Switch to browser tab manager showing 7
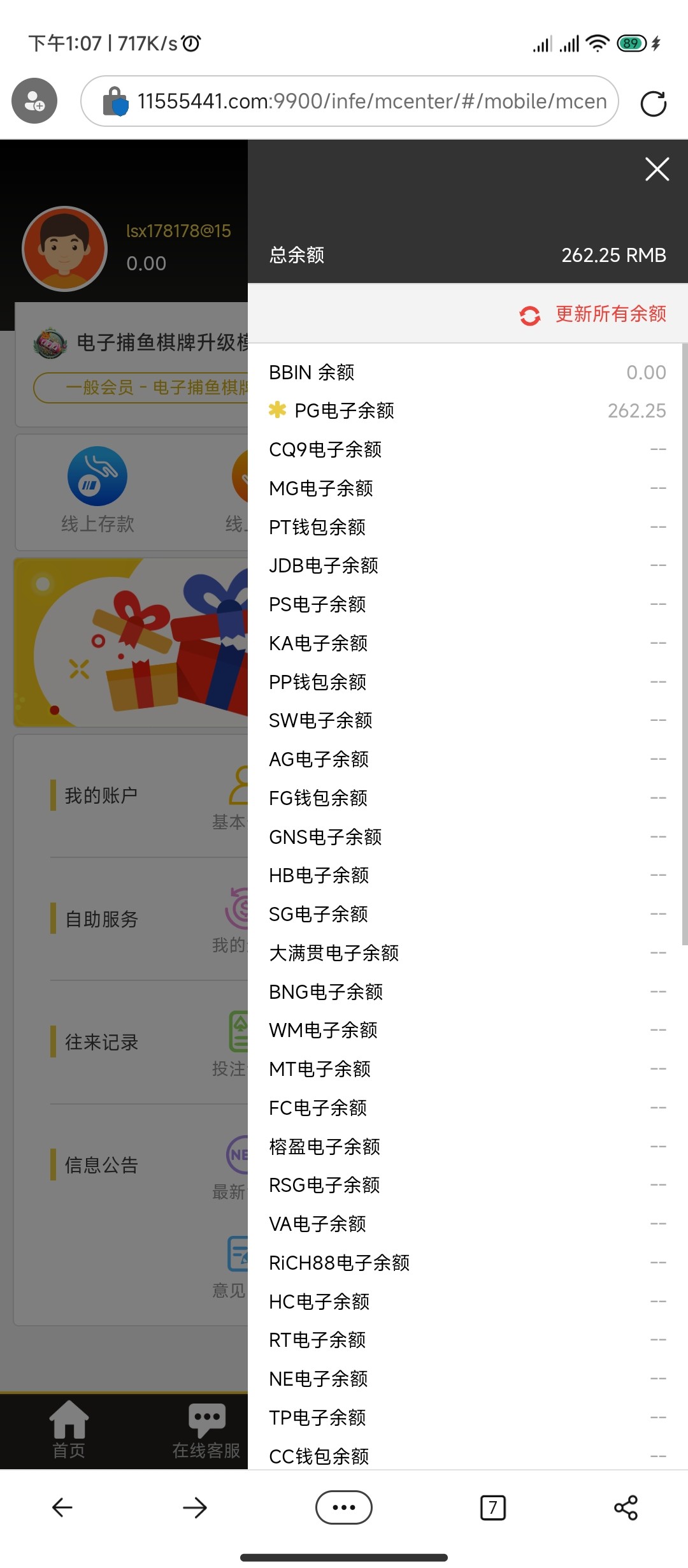Screen dimensions: 688x1568 click(x=492, y=1507)
